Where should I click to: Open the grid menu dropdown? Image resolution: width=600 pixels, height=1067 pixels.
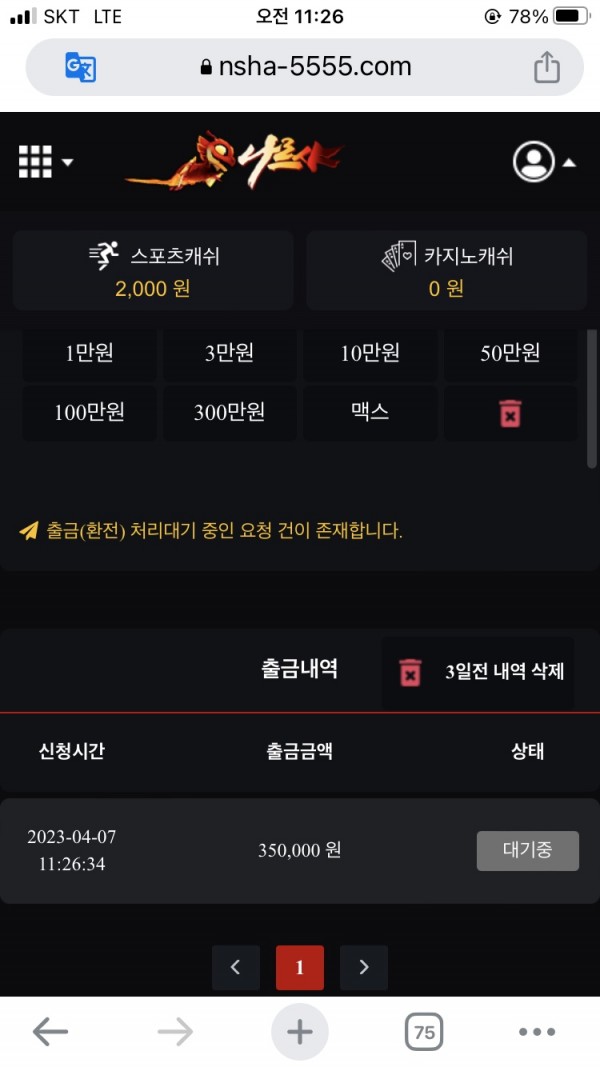coord(45,161)
